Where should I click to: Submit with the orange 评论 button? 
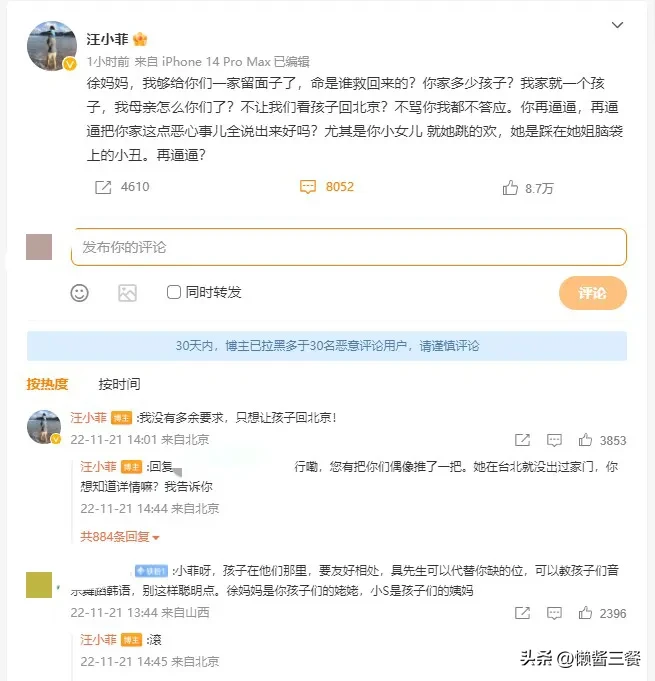[x=592, y=293]
